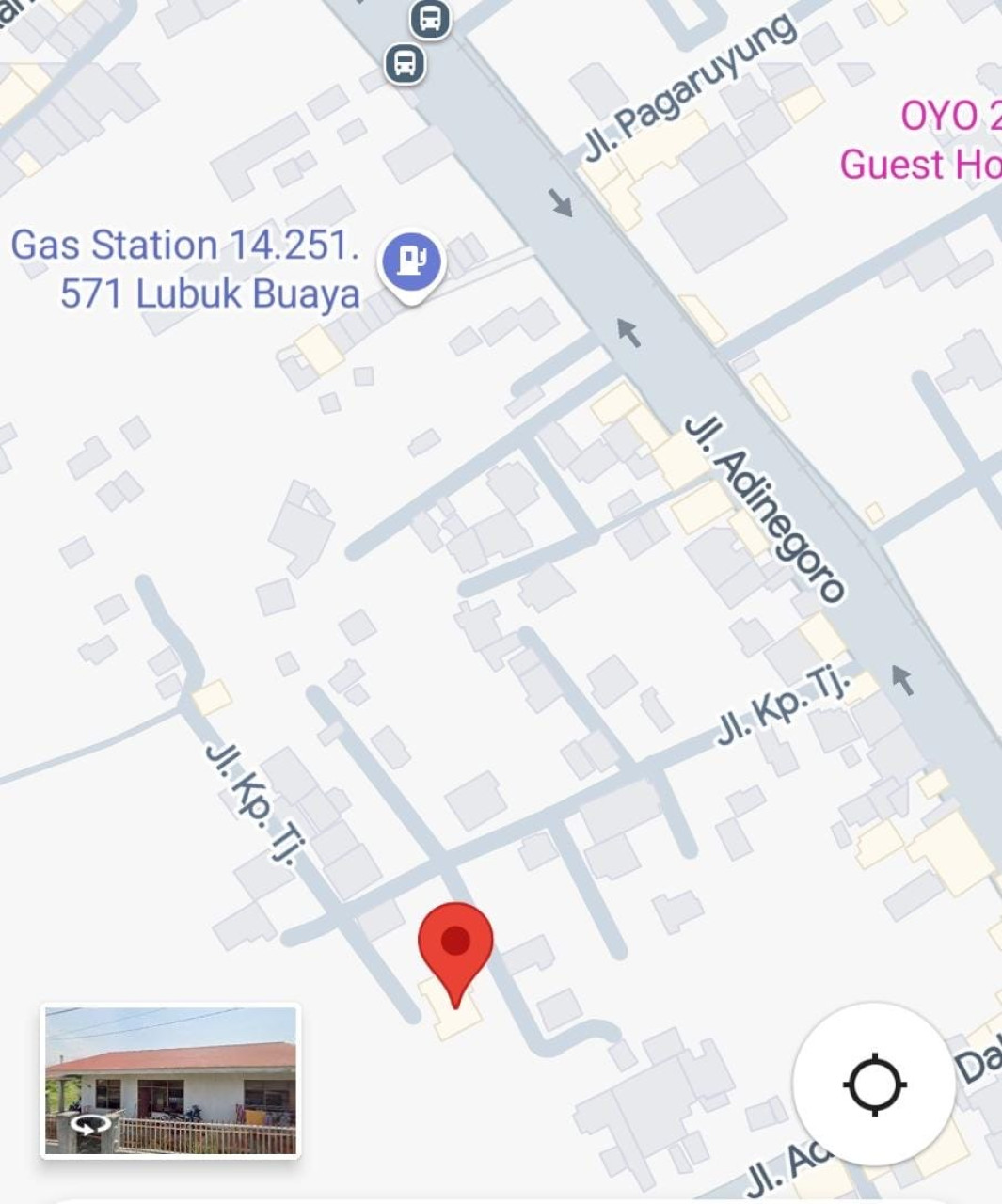Tap the red dropped pin
Viewport: 1002px width, 1204px height.
tap(455, 945)
